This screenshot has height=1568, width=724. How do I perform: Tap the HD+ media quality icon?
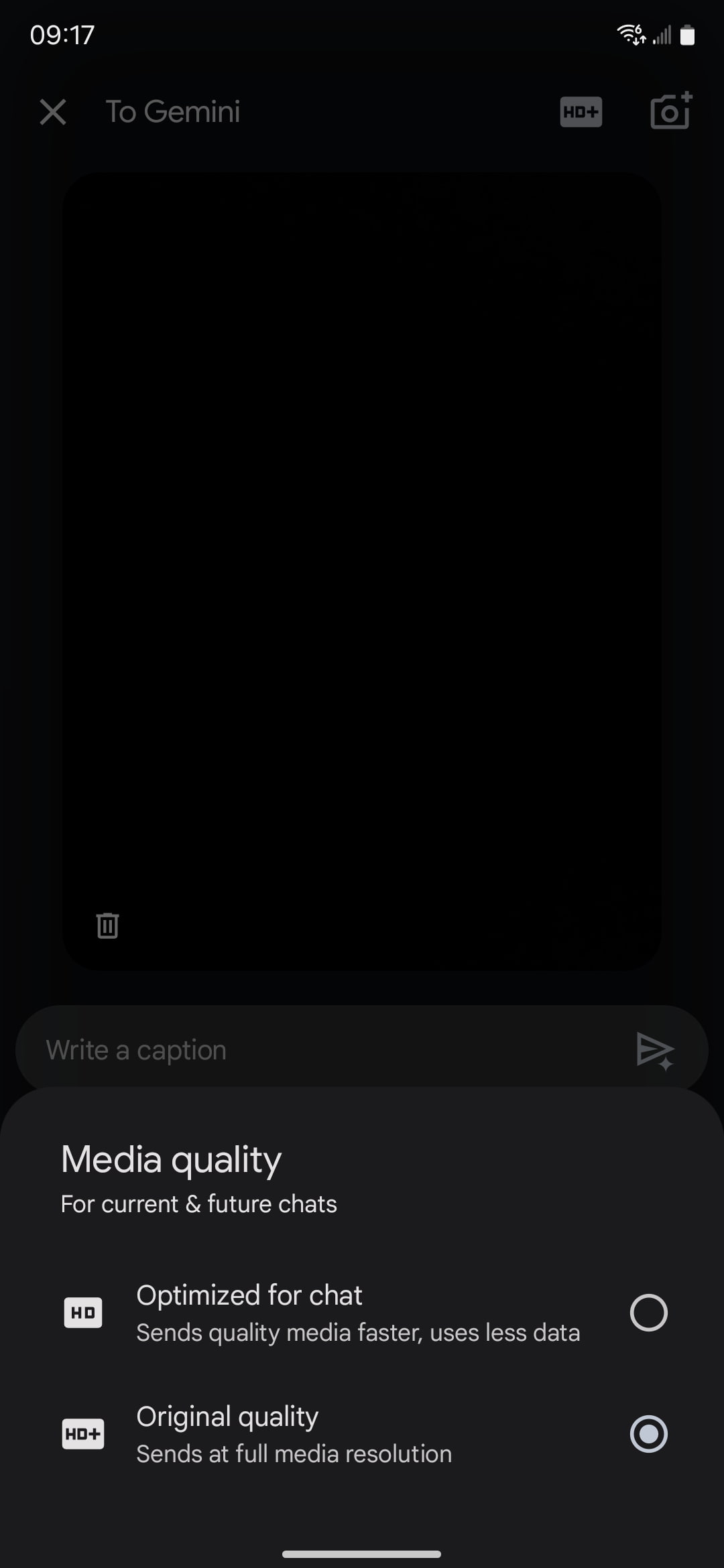(581, 112)
